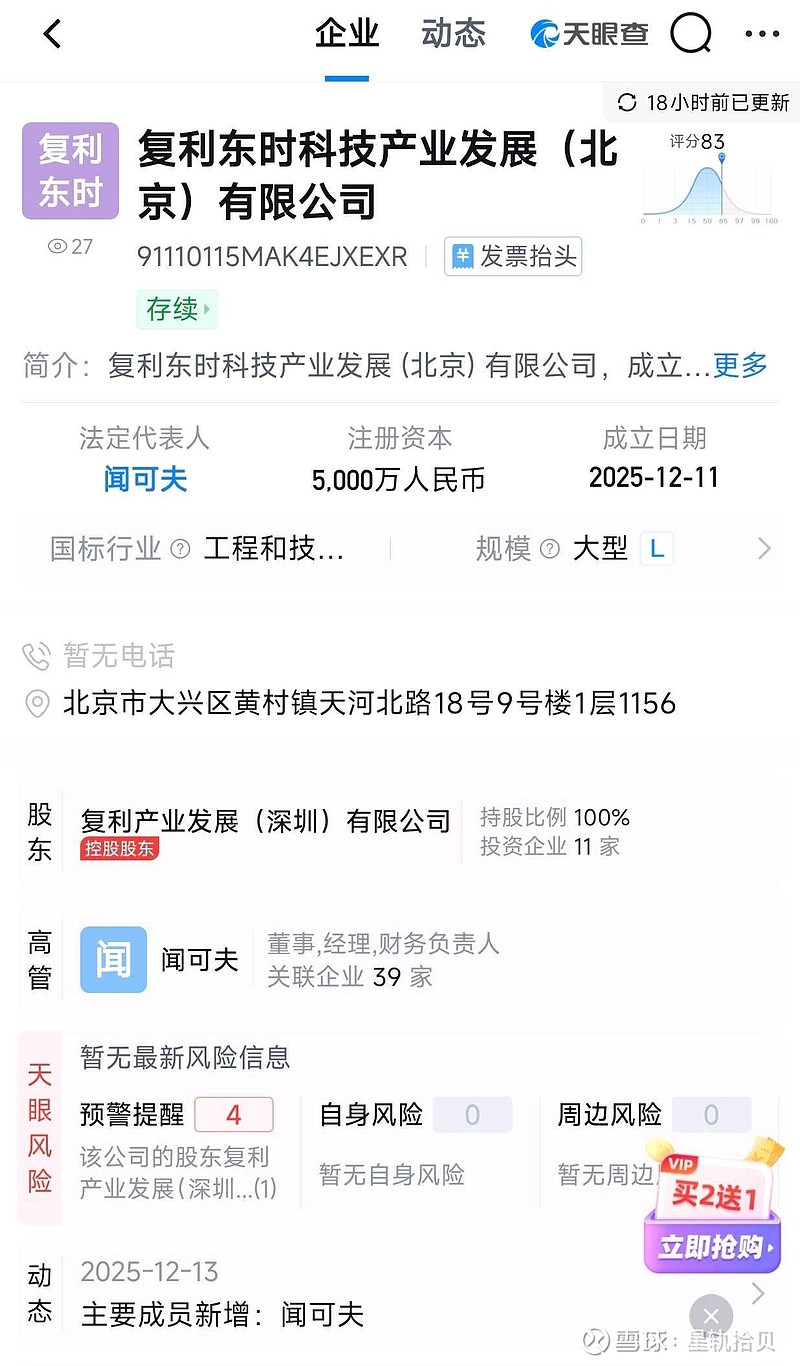Click the 复利东时 company logo square
Screen dimensions: 800x1366
[x=70, y=170]
